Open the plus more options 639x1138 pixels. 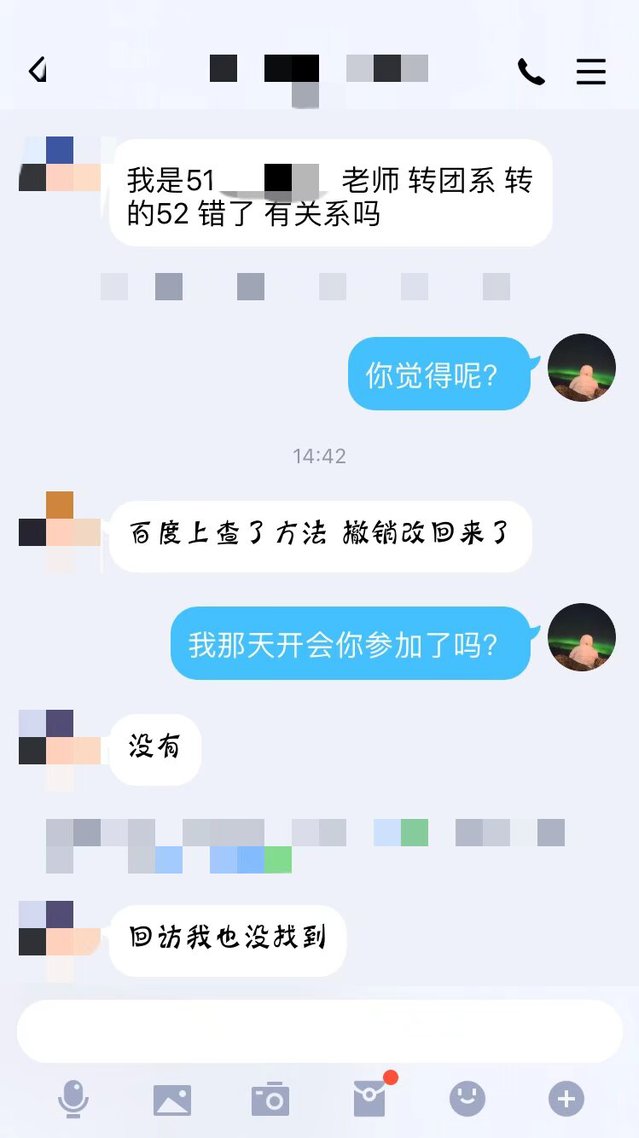(566, 1099)
